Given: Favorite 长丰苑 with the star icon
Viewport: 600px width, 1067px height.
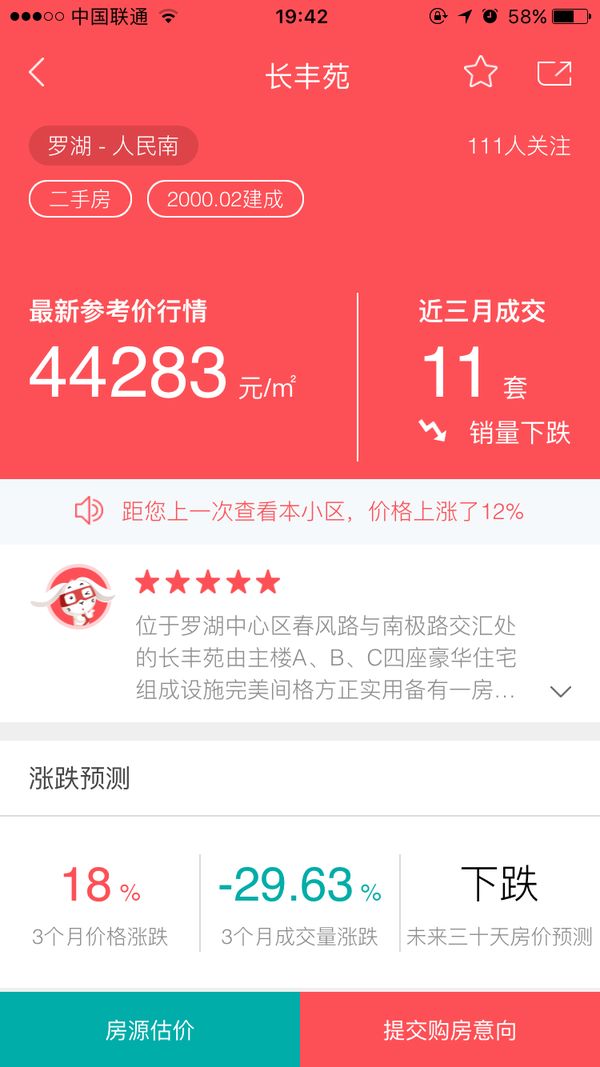Looking at the screenshot, I should coord(480,71).
